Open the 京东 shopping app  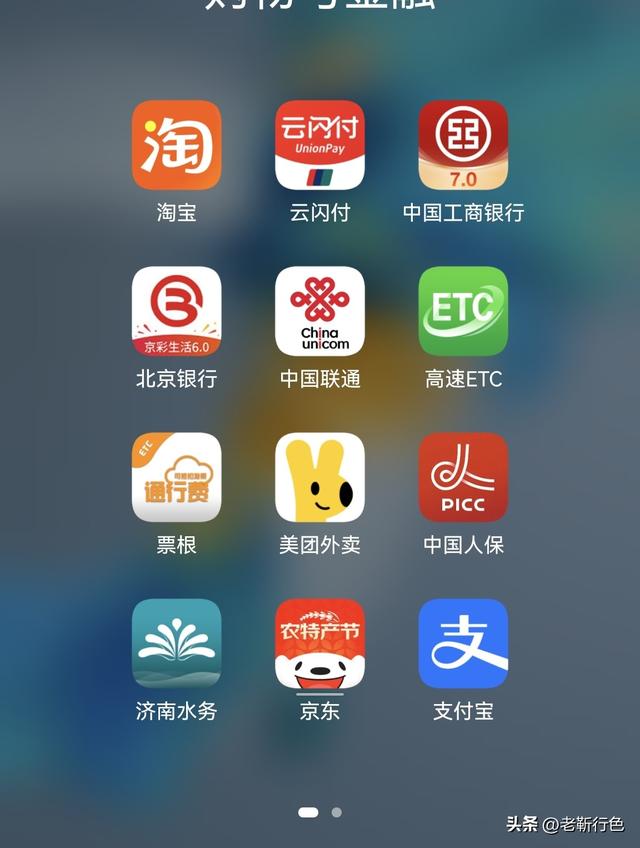point(320,643)
